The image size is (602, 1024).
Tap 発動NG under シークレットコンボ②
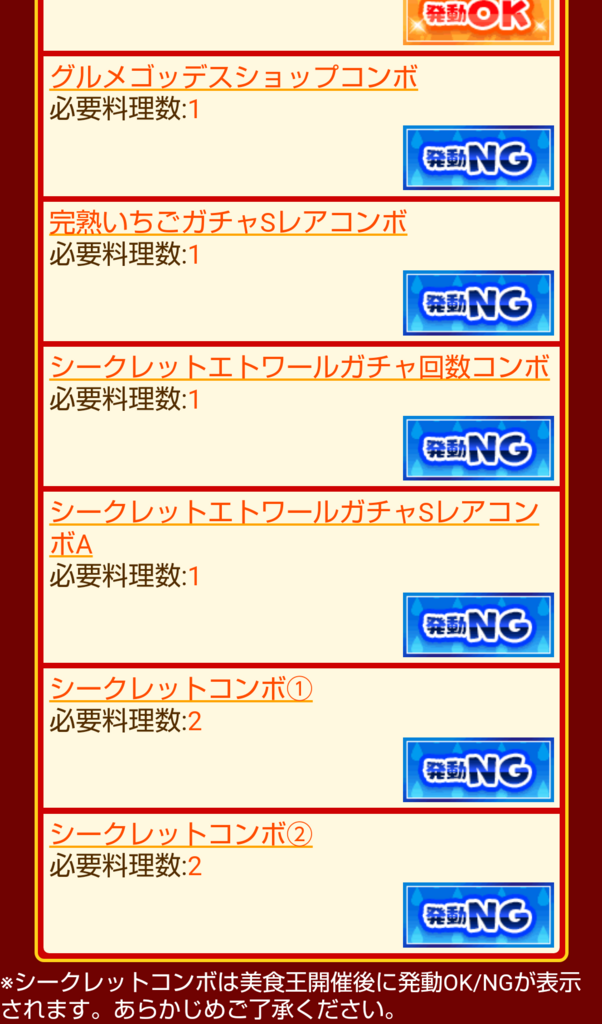click(x=478, y=915)
